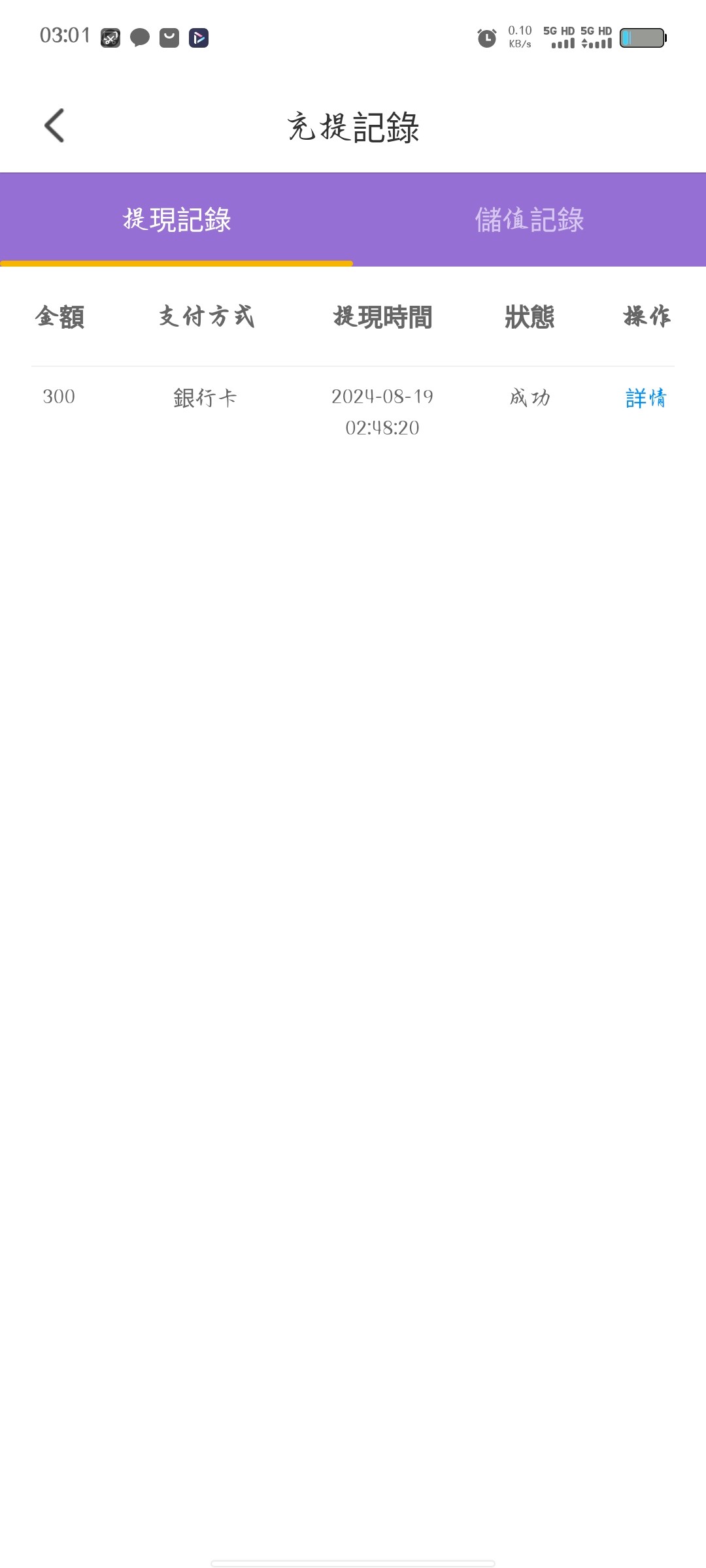Go back using the top-left arrow

pos(54,125)
